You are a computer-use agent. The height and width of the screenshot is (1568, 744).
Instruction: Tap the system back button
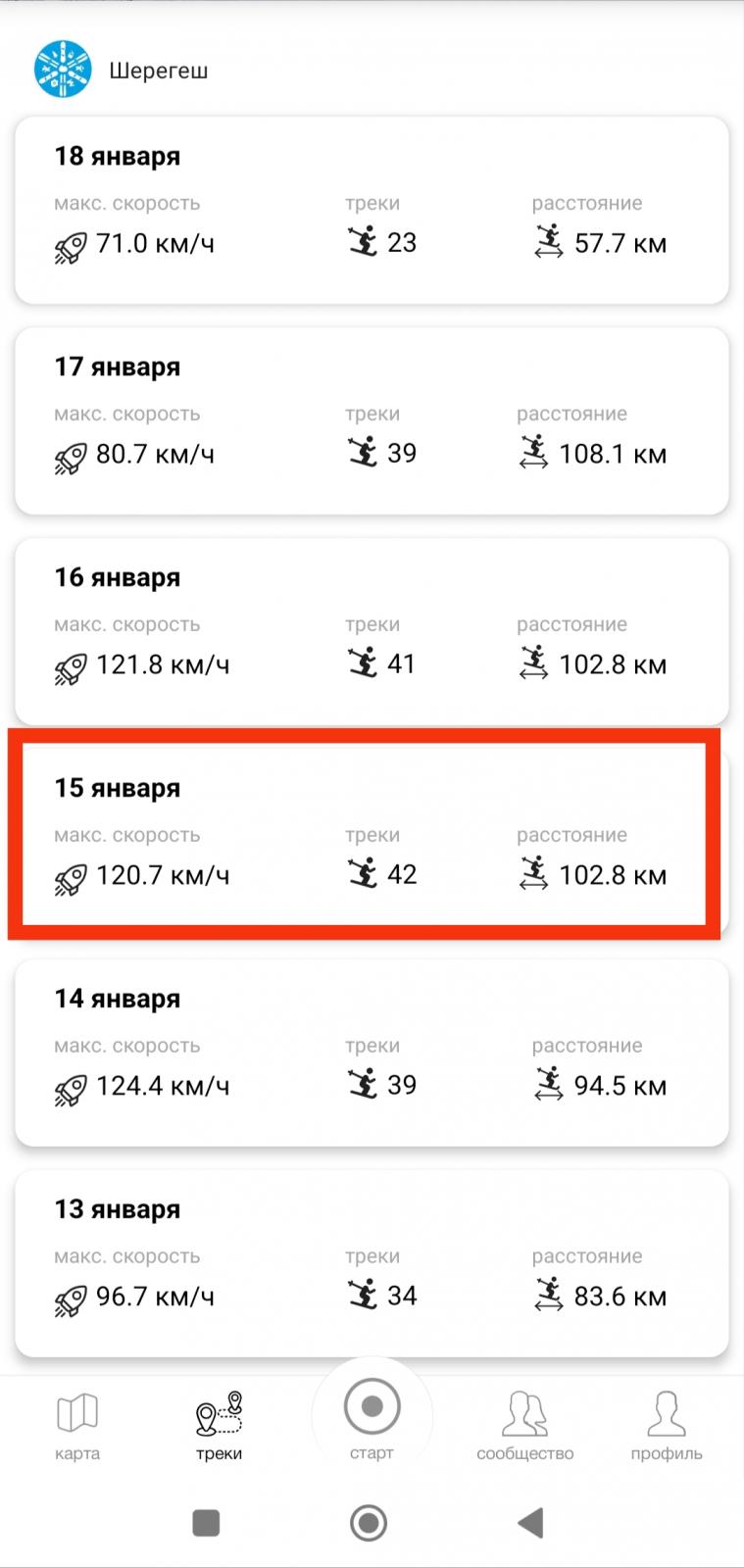pos(530,1522)
